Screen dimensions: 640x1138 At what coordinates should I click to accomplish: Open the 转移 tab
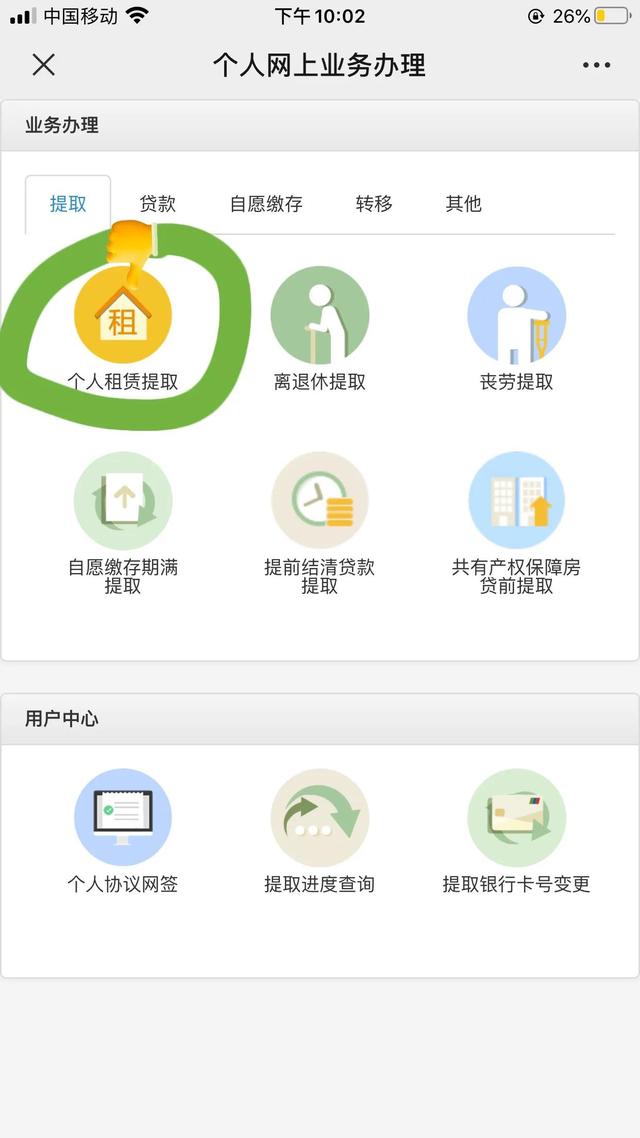[x=374, y=204]
